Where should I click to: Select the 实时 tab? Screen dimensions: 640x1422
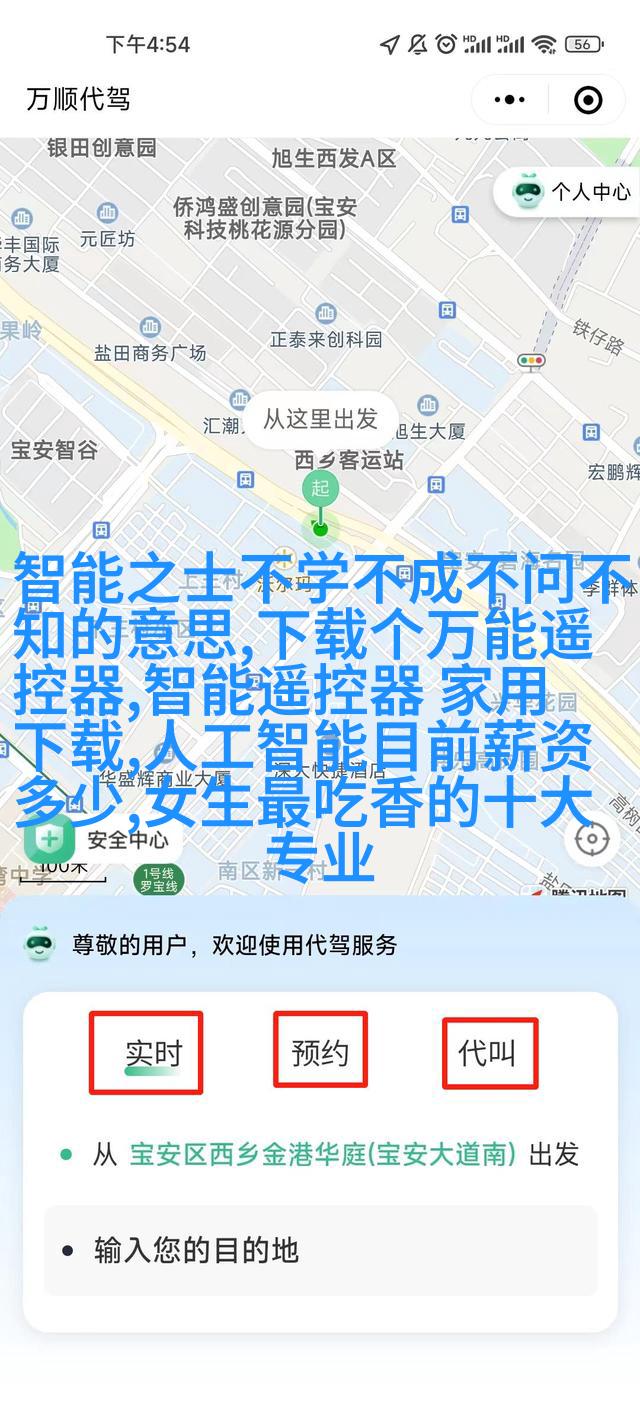click(153, 1053)
